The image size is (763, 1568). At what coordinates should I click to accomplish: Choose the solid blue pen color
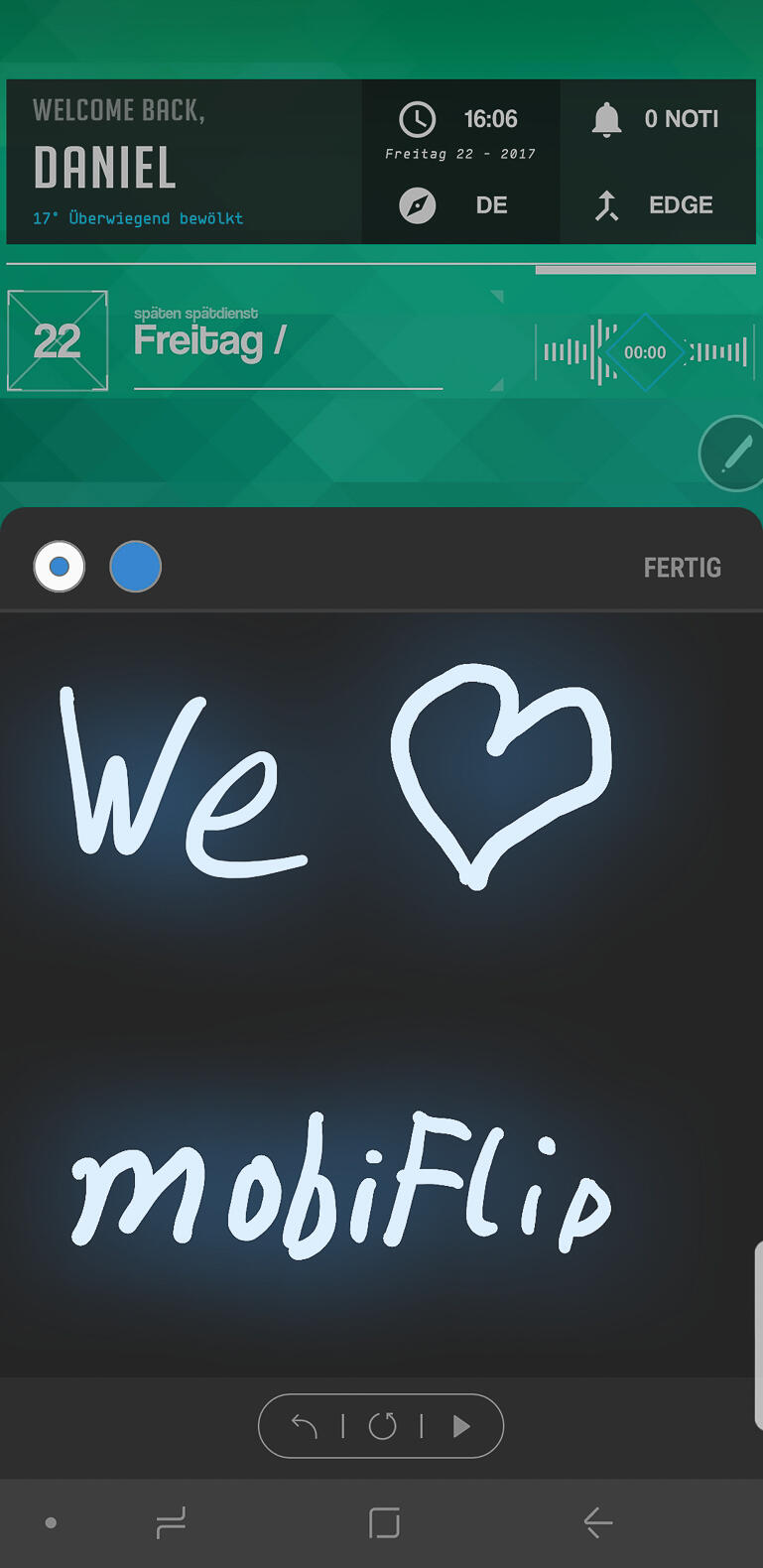136,567
